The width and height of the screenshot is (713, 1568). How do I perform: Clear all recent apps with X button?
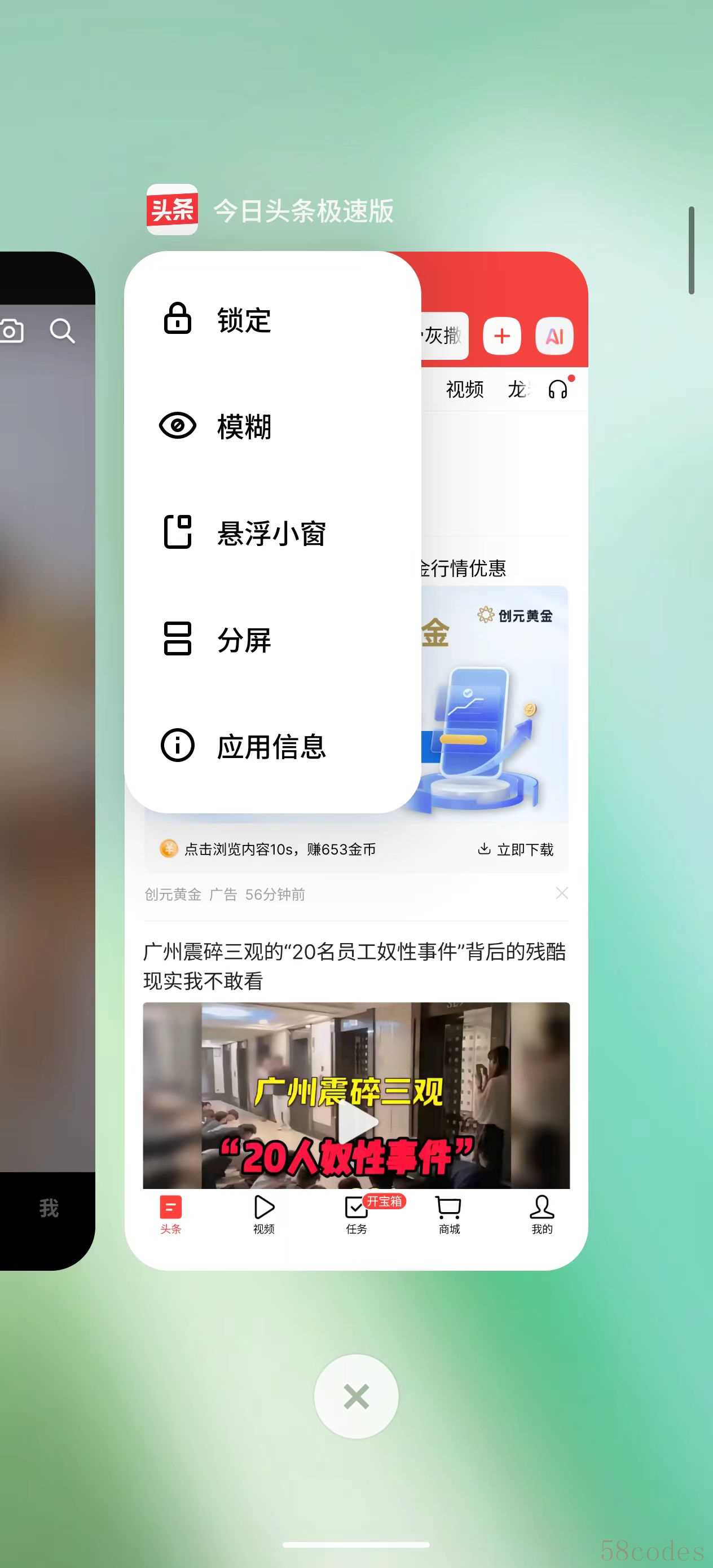pos(356,1396)
